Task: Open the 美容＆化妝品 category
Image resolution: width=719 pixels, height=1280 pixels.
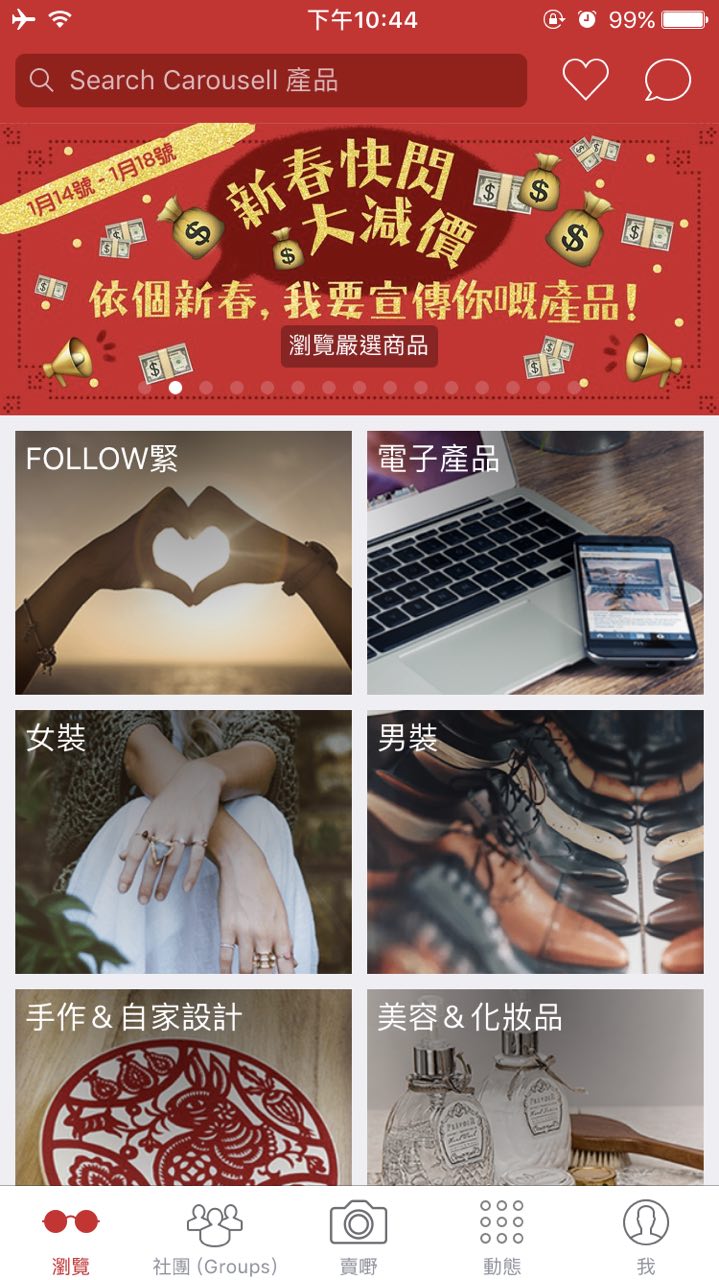Action: [x=535, y=1087]
